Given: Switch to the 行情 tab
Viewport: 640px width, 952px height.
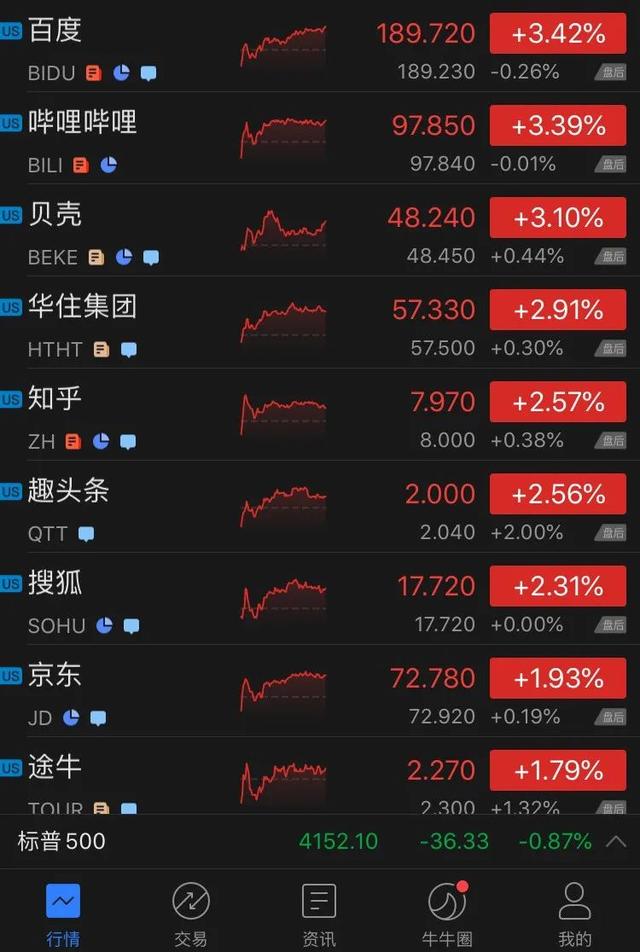Looking at the screenshot, I should pos(63,914).
